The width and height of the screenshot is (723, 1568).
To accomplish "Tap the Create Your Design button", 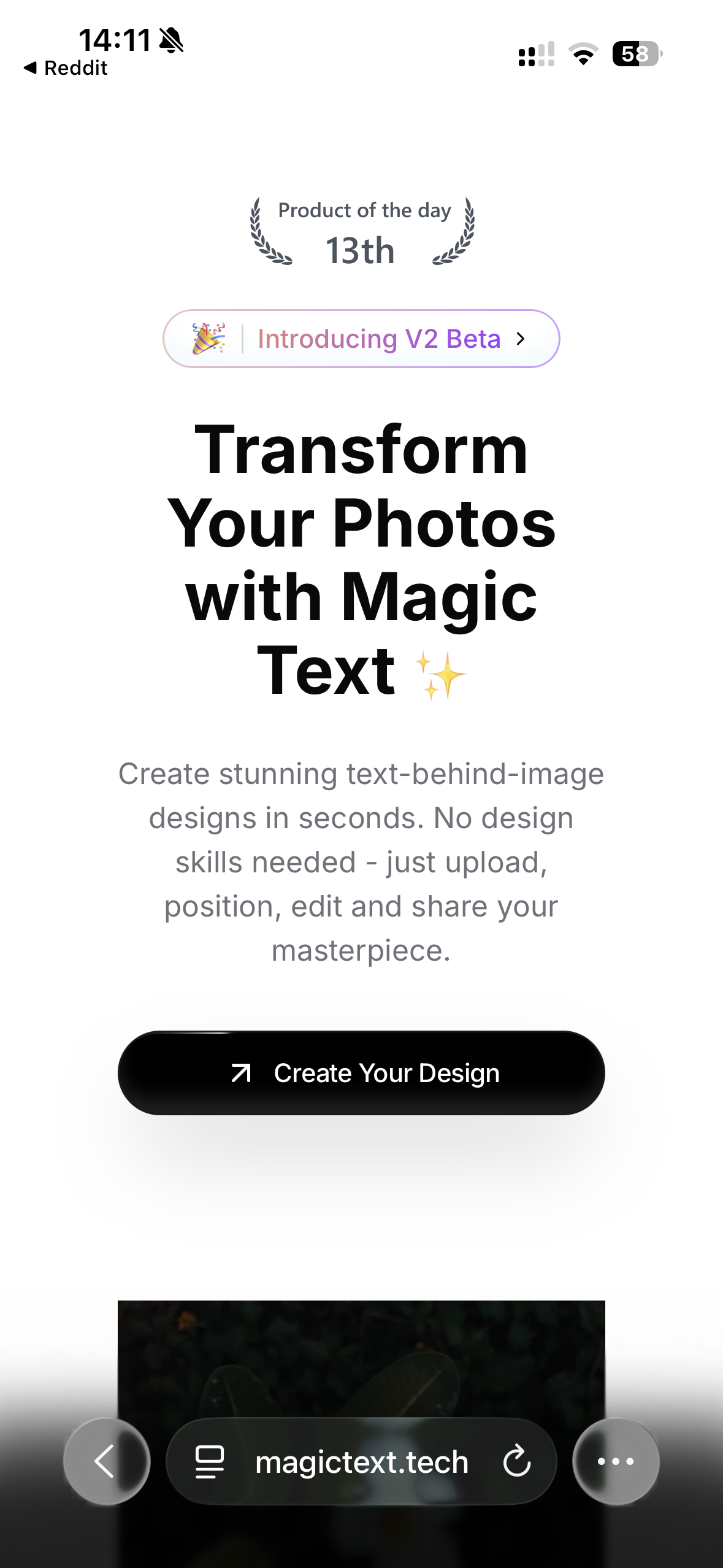I will (361, 1073).
